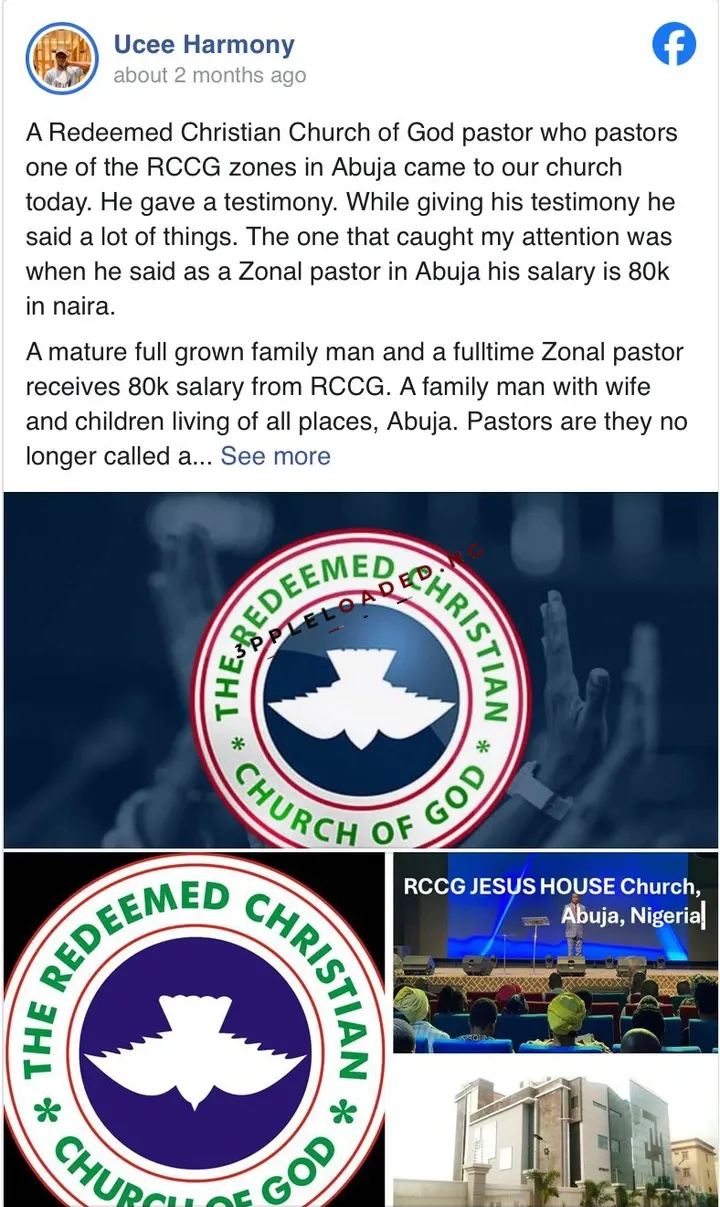Open the Ucee Harmony profile name link
Image resolution: width=720 pixels, height=1207 pixels.
[x=204, y=45]
